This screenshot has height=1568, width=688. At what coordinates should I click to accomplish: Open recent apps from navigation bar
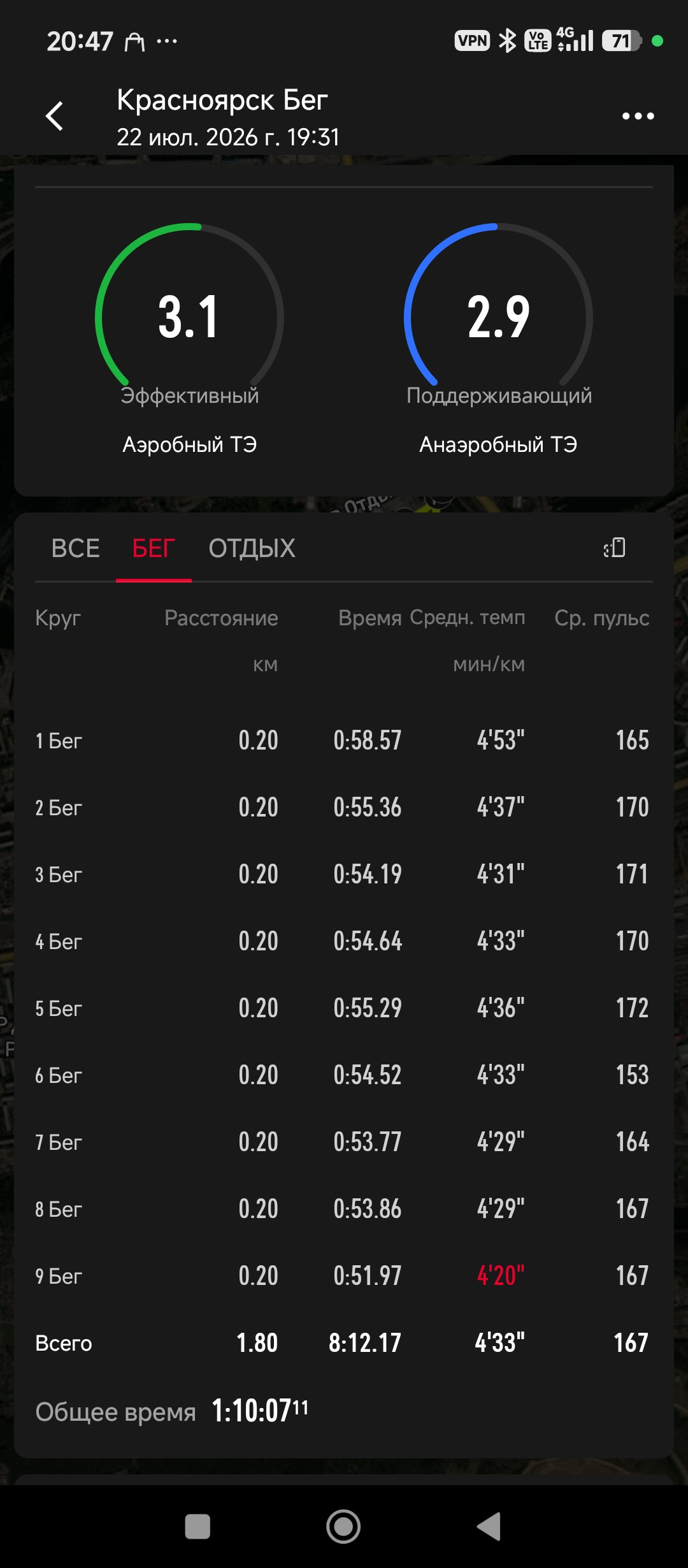[x=197, y=1527]
